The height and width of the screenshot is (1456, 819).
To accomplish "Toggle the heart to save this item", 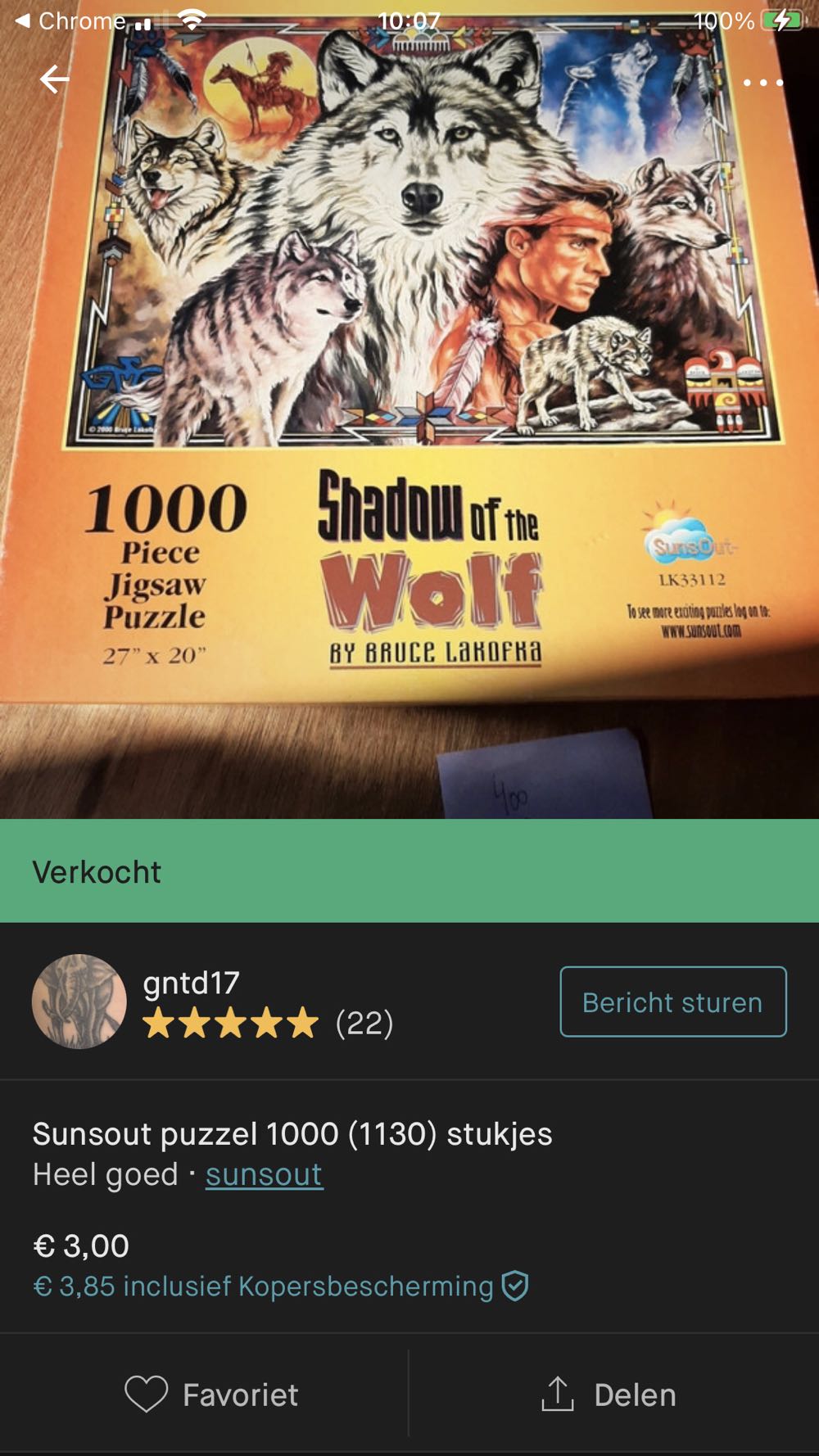I will tap(147, 1395).
